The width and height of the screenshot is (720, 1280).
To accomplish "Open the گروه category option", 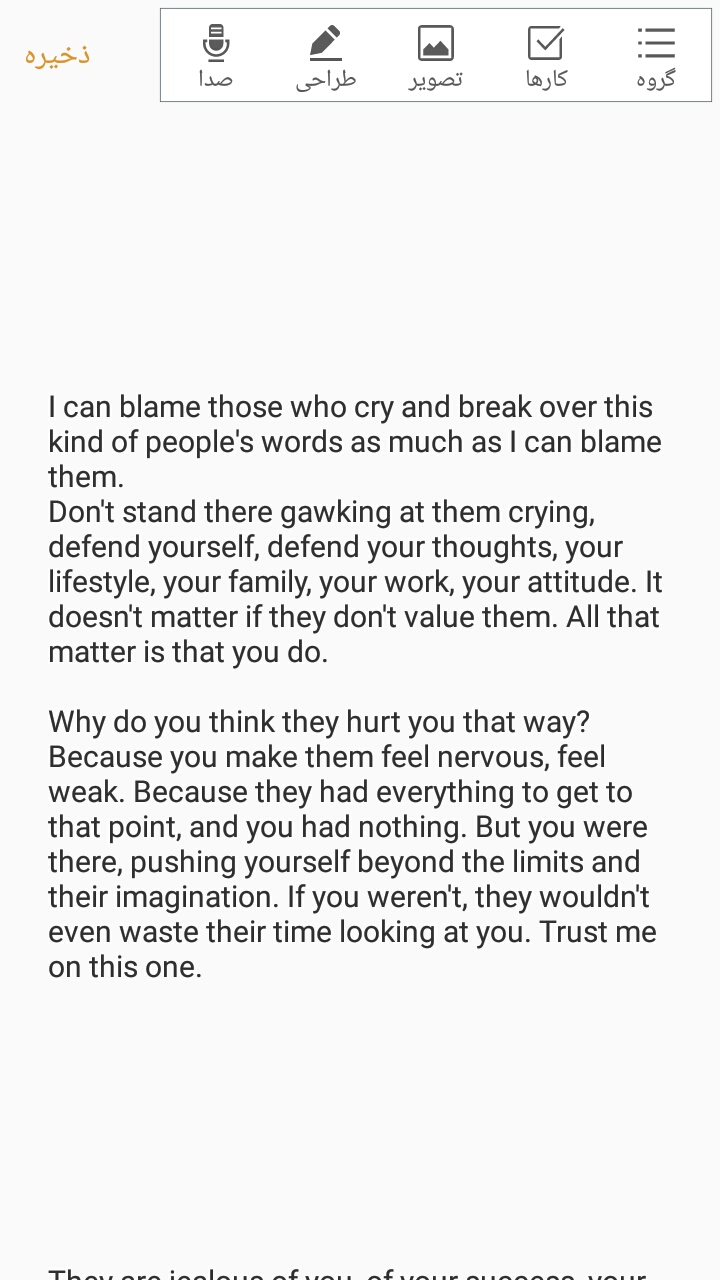I will [656, 56].
